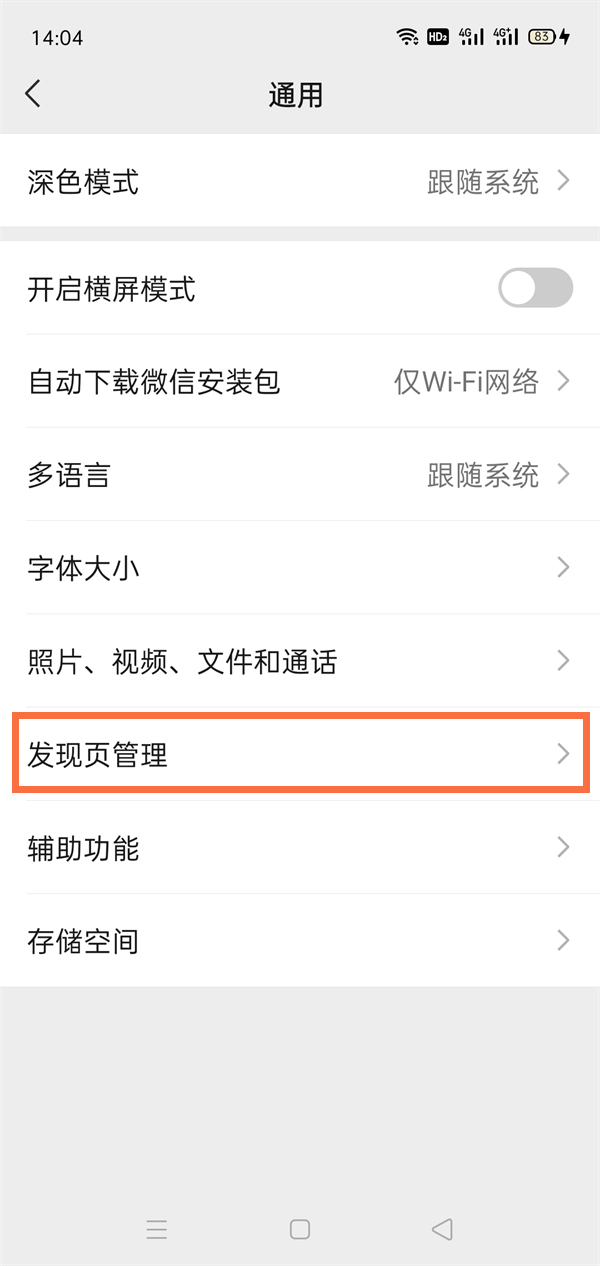
Task: Go back from the 通用 page
Action: pos(33,95)
